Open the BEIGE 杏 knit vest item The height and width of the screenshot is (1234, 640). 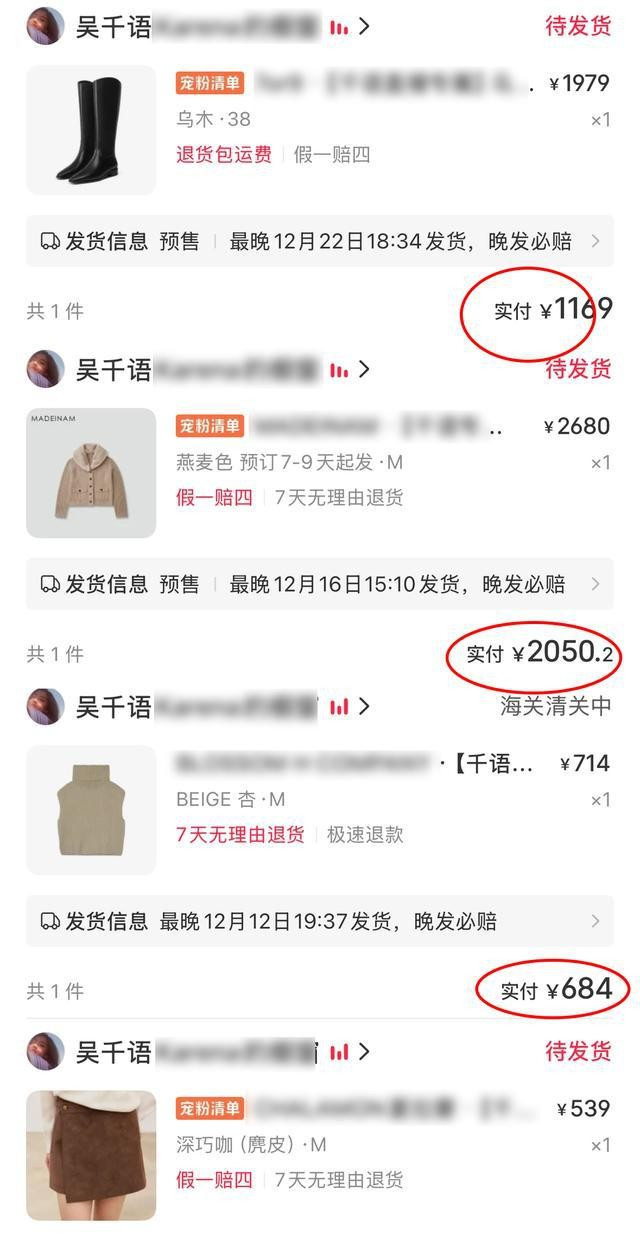[91, 810]
